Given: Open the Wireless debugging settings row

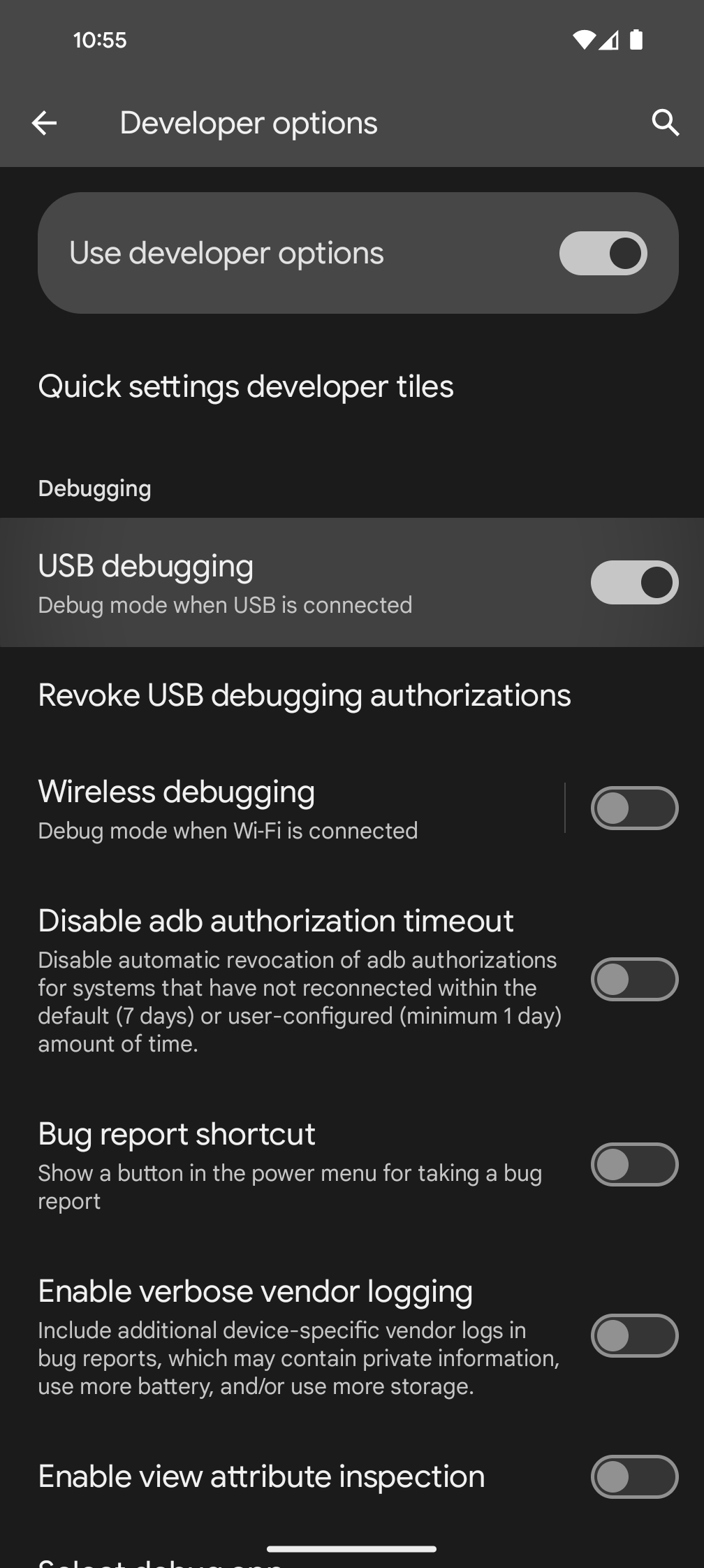Looking at the screenshot, I should [282, 808].
